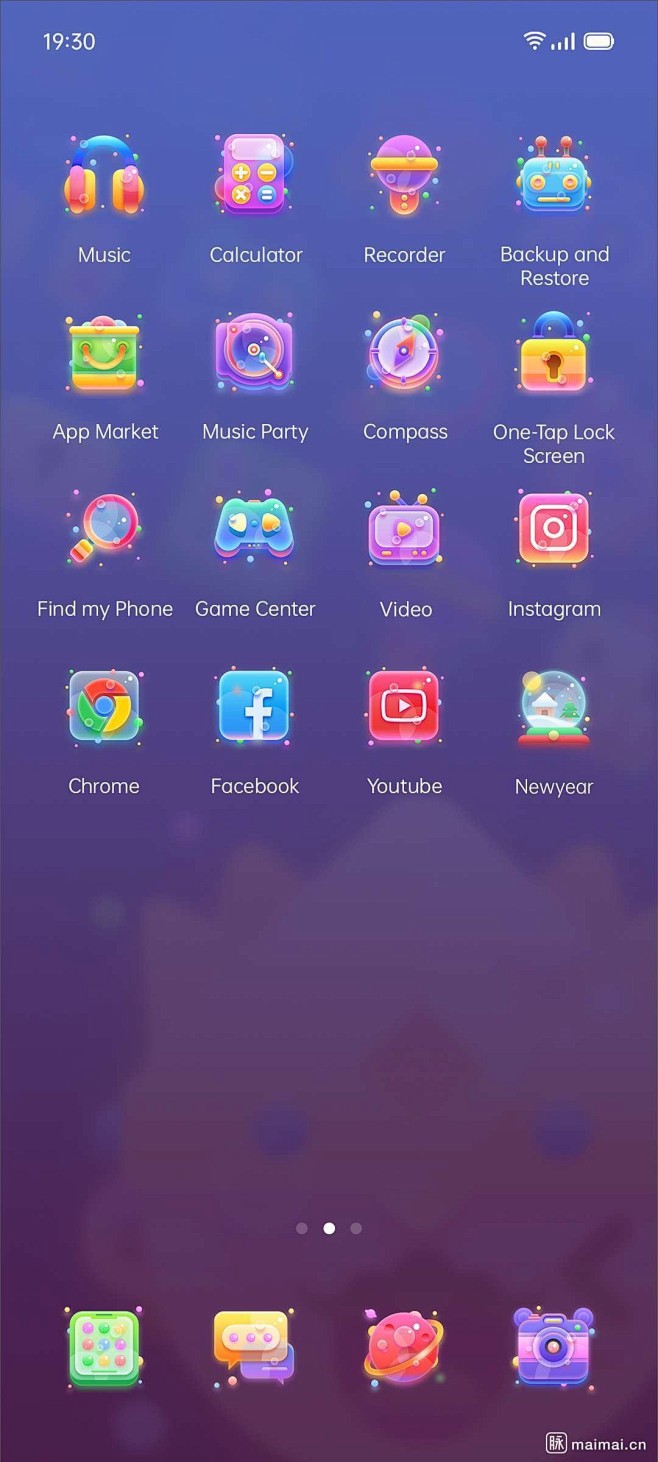This screenshot has height=1462, width=658.
Task: Open the camera from the dock
Action: 553,1348
